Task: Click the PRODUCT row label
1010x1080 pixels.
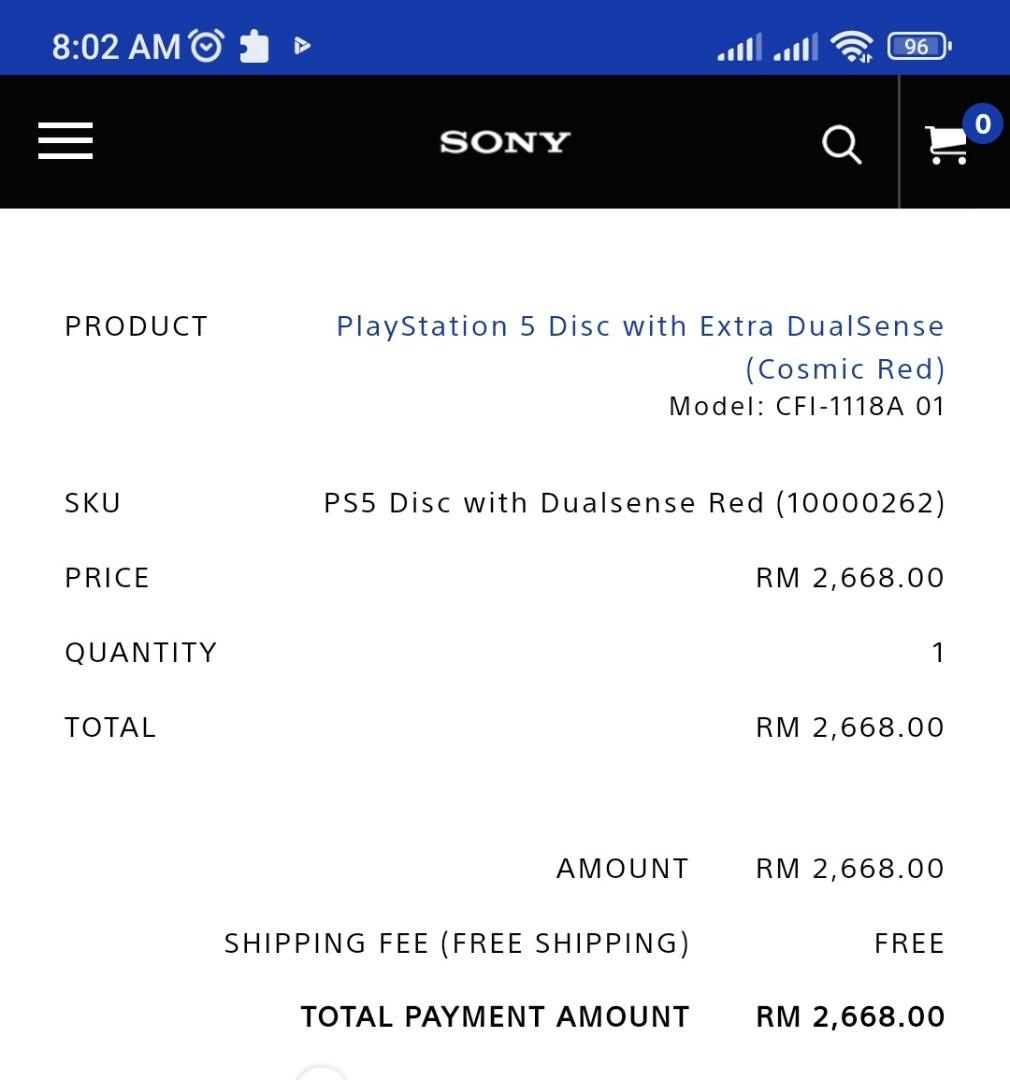Action: (x=136, y=325)
